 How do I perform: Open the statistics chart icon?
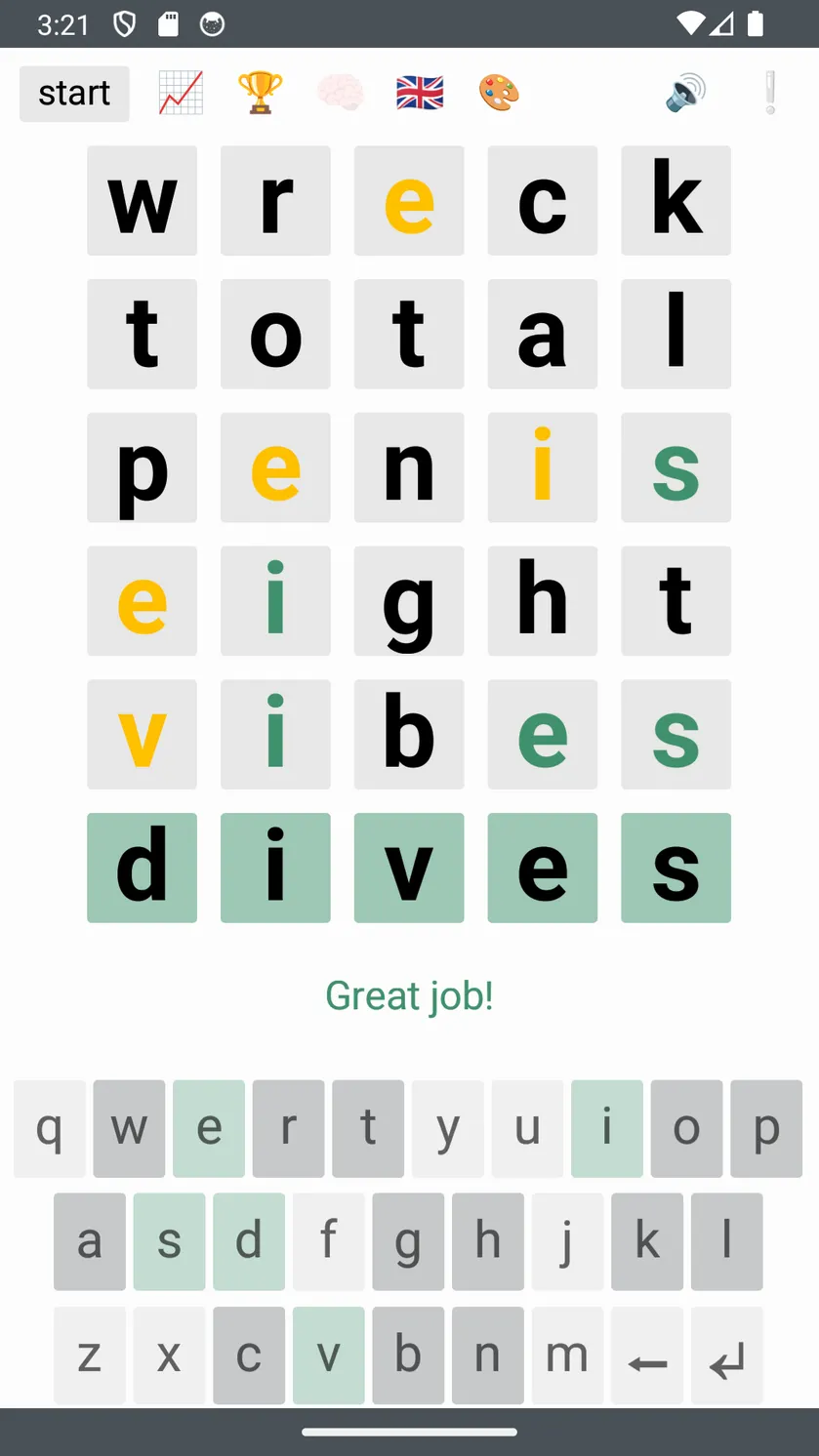tap(181, 94)
